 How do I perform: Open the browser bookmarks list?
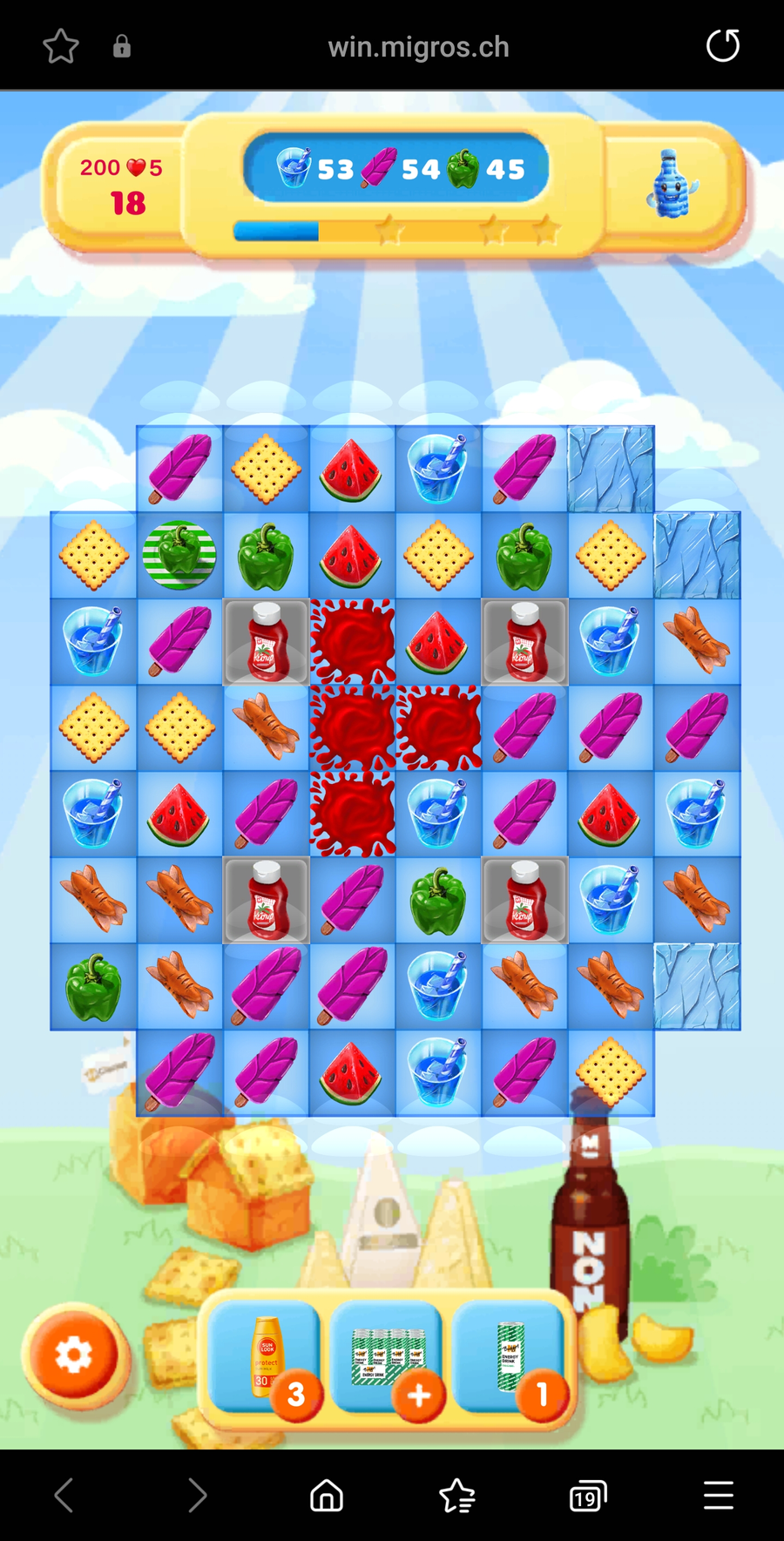click(x=457, y=1496)
